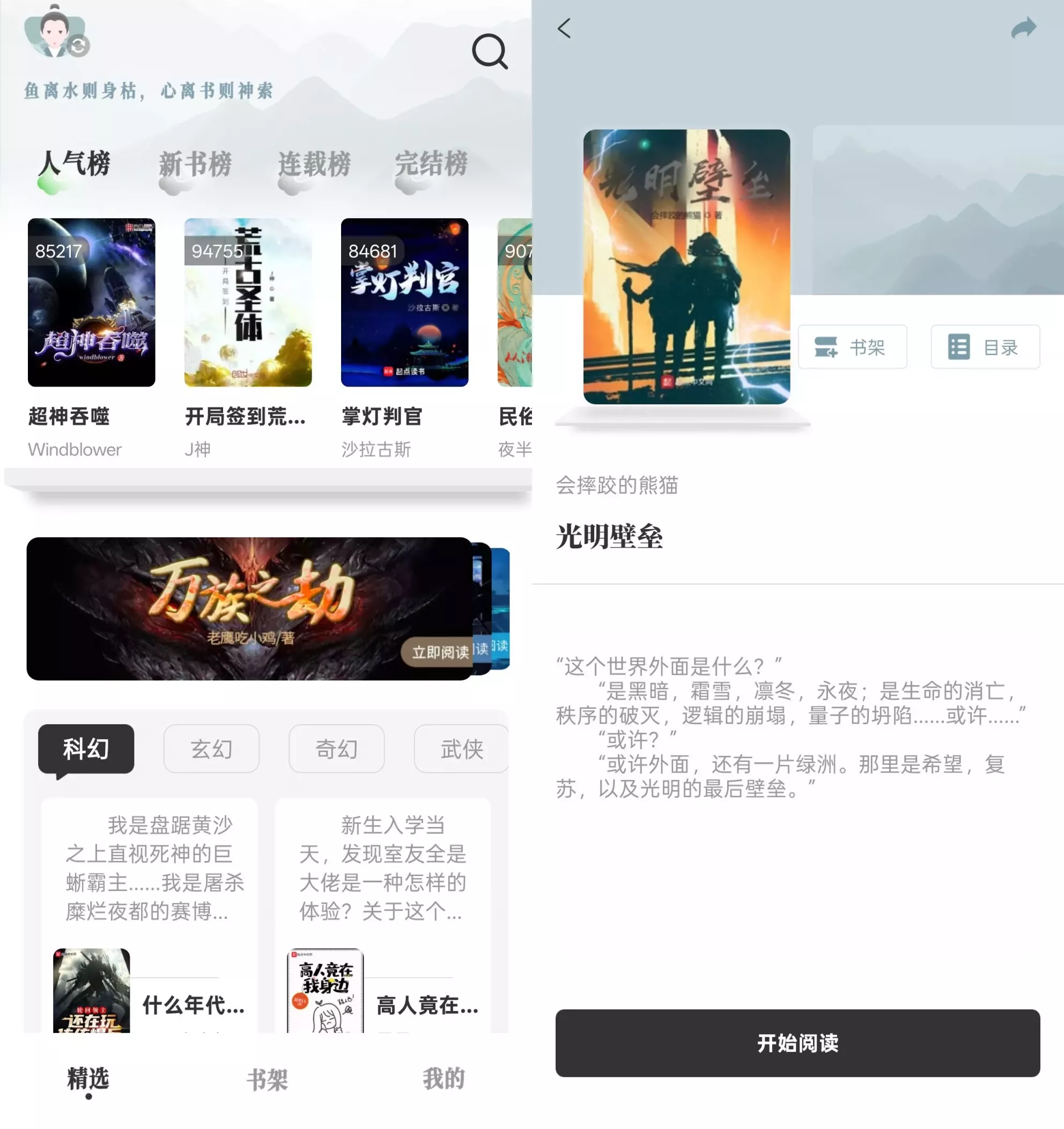
Task: Choose the 奇幻 genre chip
Action: (336, 749)
